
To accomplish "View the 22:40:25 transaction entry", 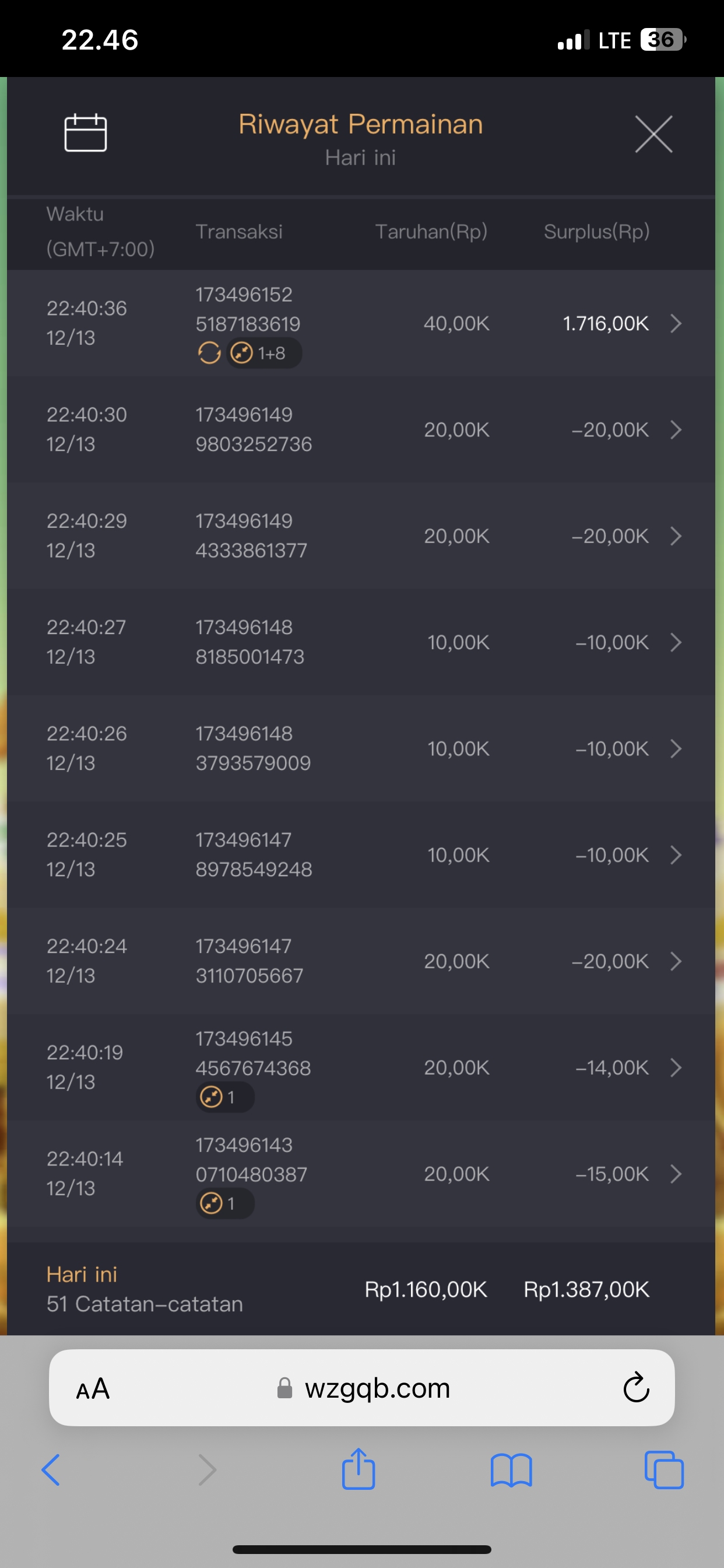I will point(676,855).
